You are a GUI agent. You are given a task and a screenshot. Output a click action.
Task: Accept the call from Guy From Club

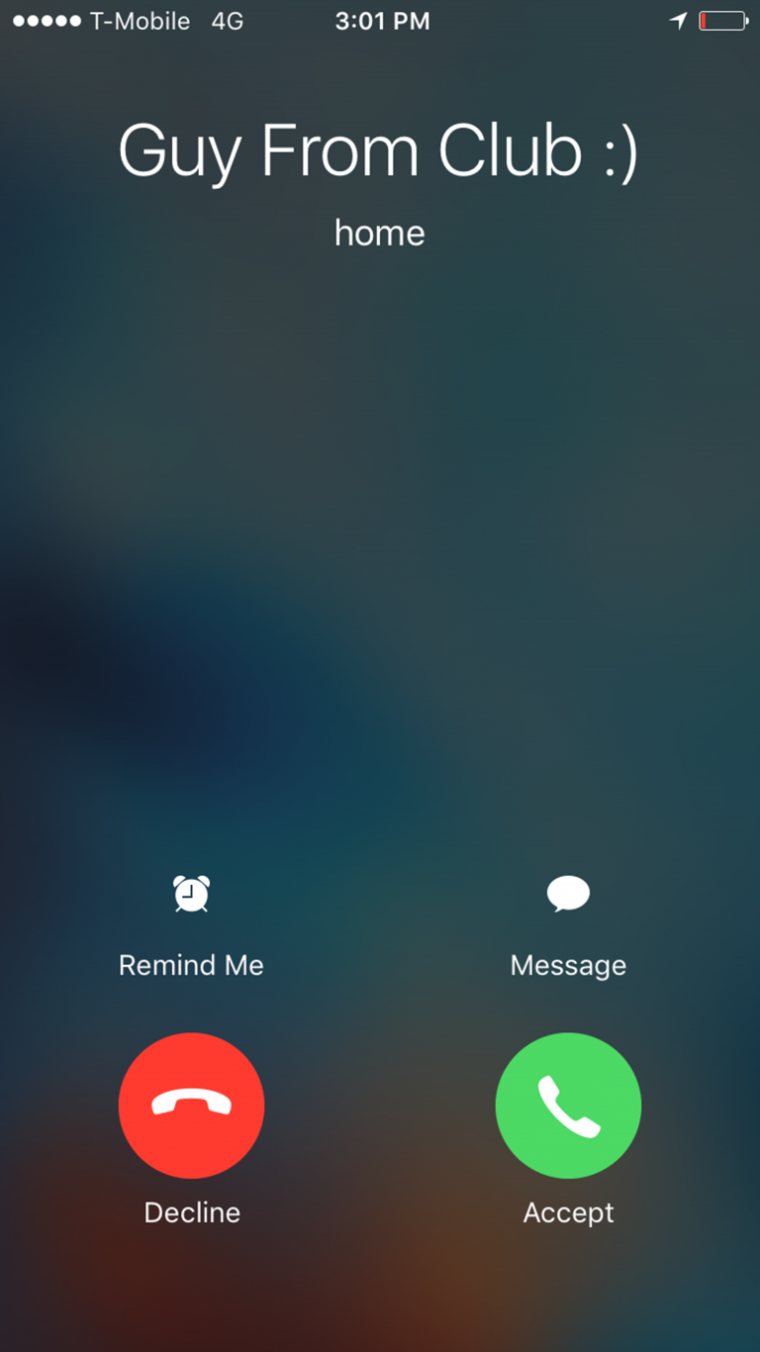pos(568,1105)
